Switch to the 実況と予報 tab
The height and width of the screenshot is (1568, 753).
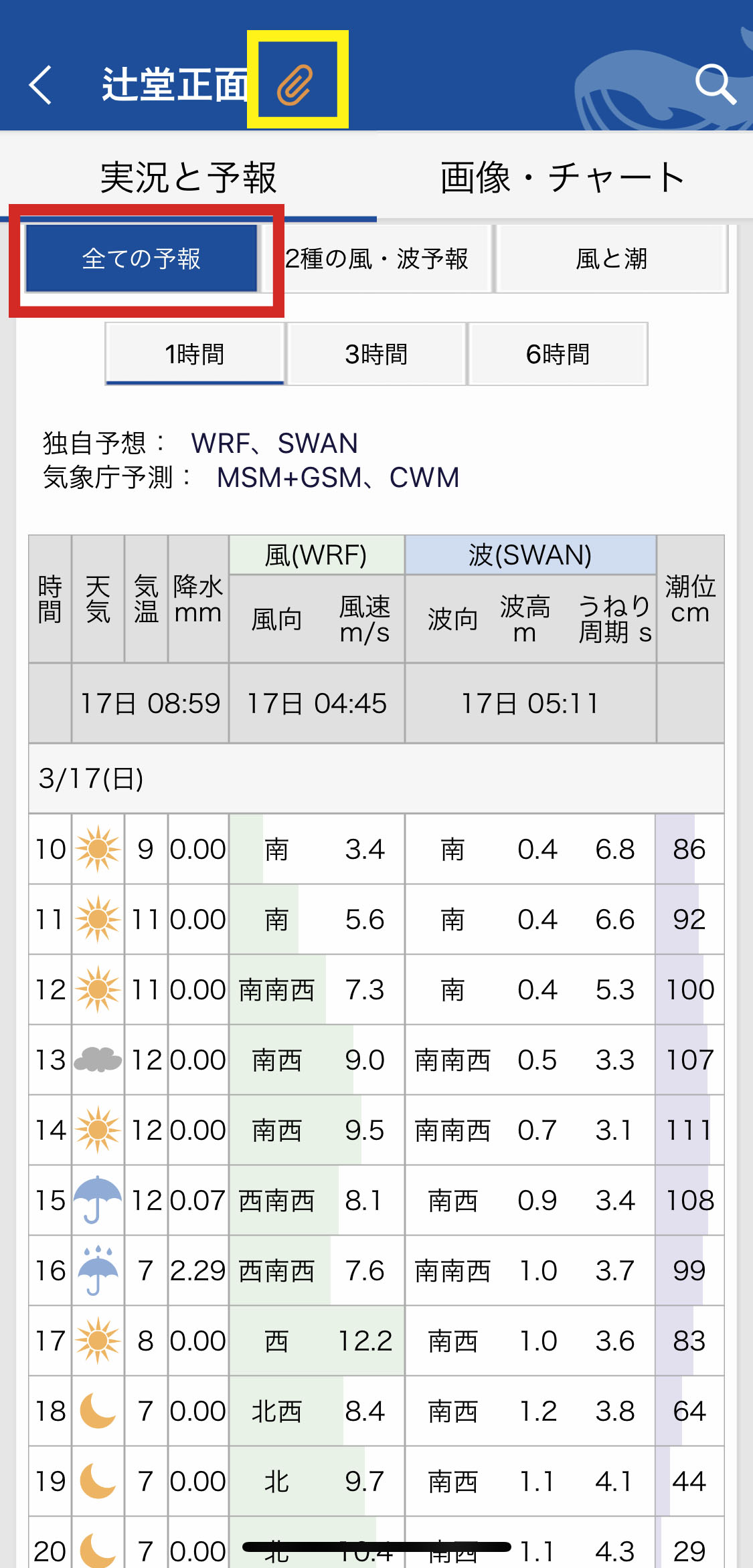pyautogui.click(x=188, y=177)
